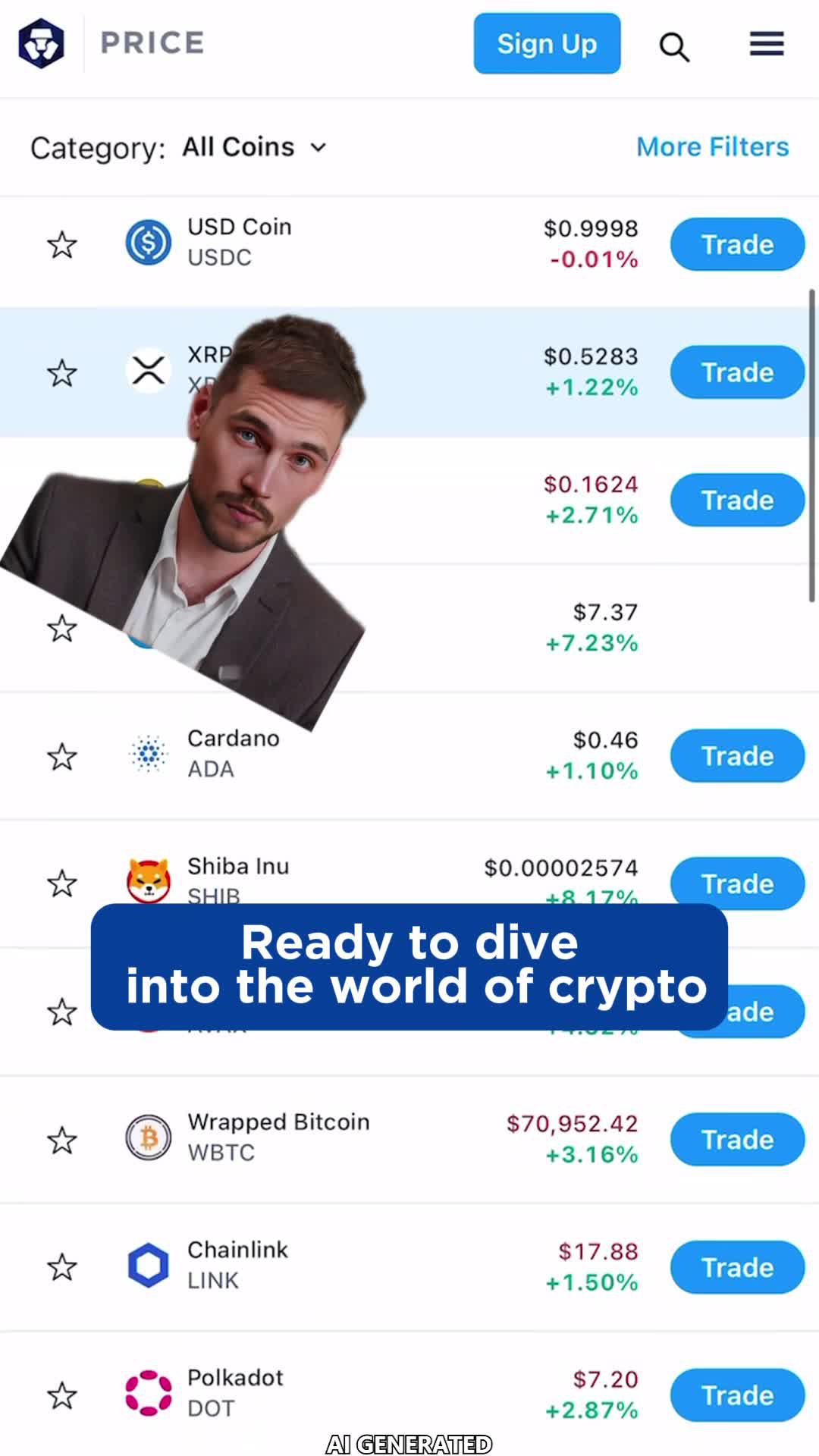Screen dimensions: 819x1456
Task: Click the USD Coin currency icon
Action: (x=149, y=243)
